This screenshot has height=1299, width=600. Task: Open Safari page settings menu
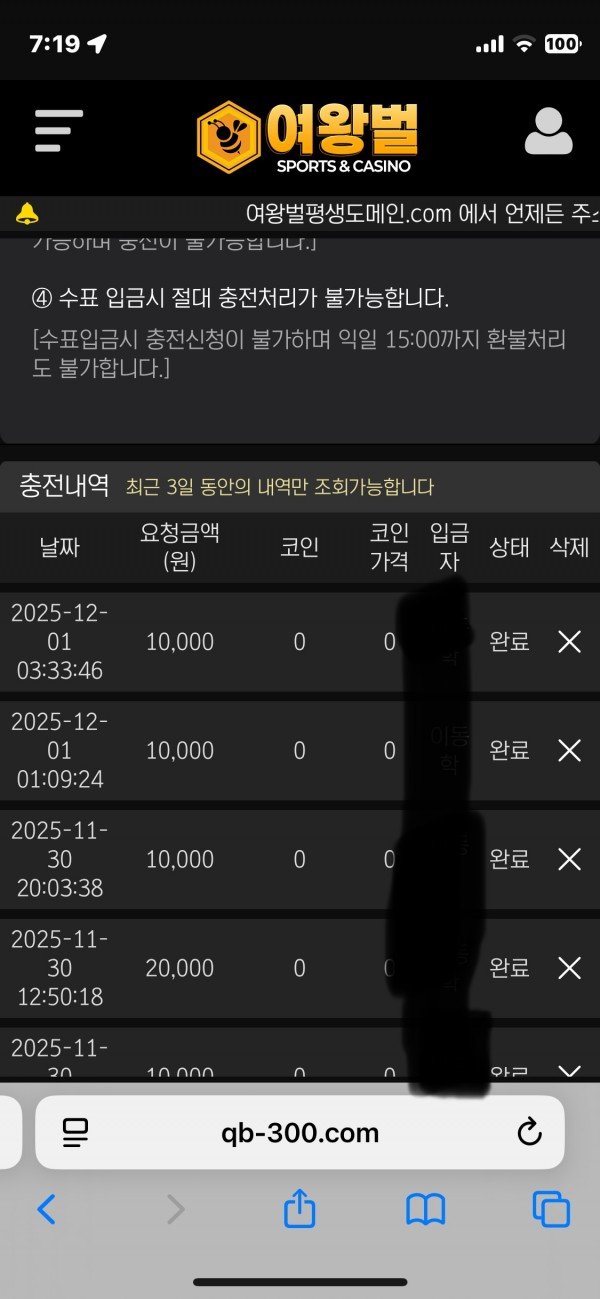(75, 1133)
